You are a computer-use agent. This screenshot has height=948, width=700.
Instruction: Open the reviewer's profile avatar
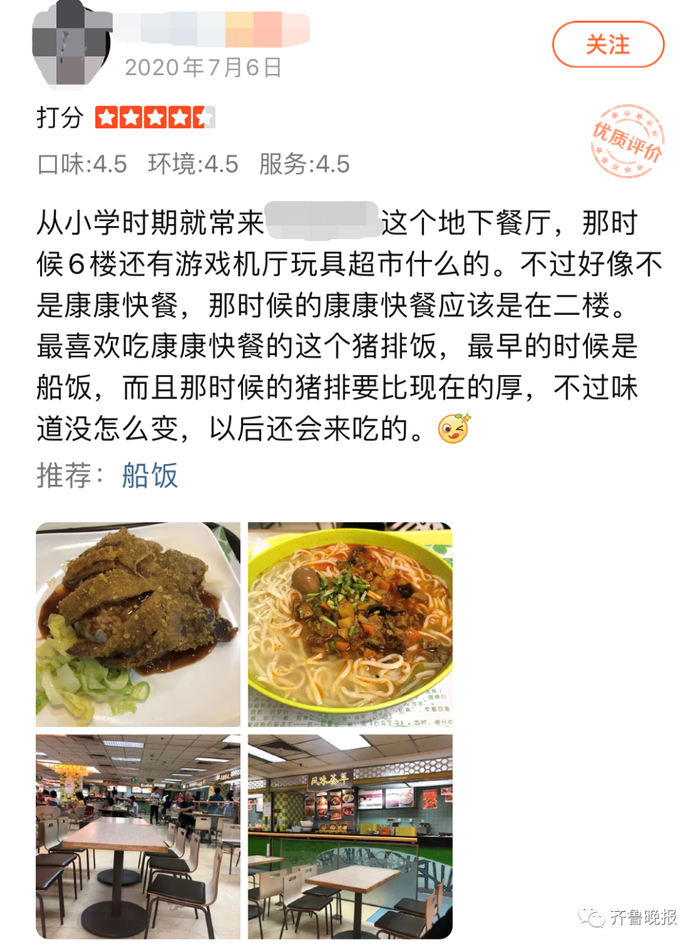71,44
